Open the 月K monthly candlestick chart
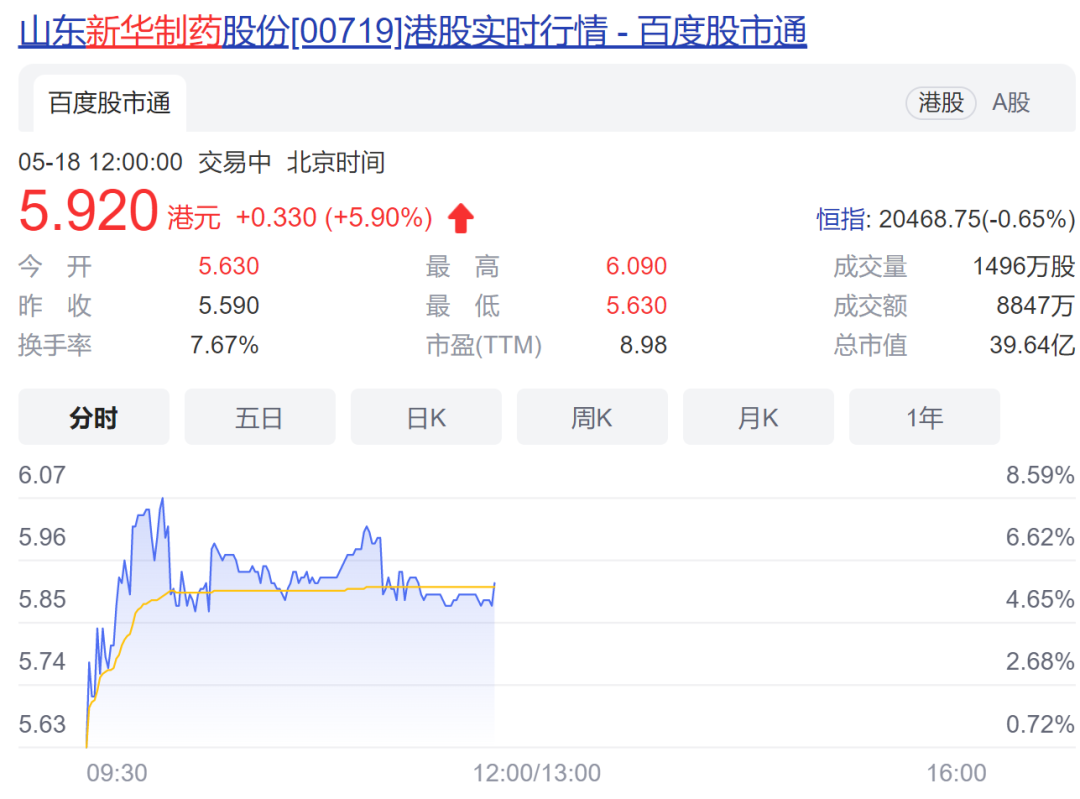 pos(758,417)
